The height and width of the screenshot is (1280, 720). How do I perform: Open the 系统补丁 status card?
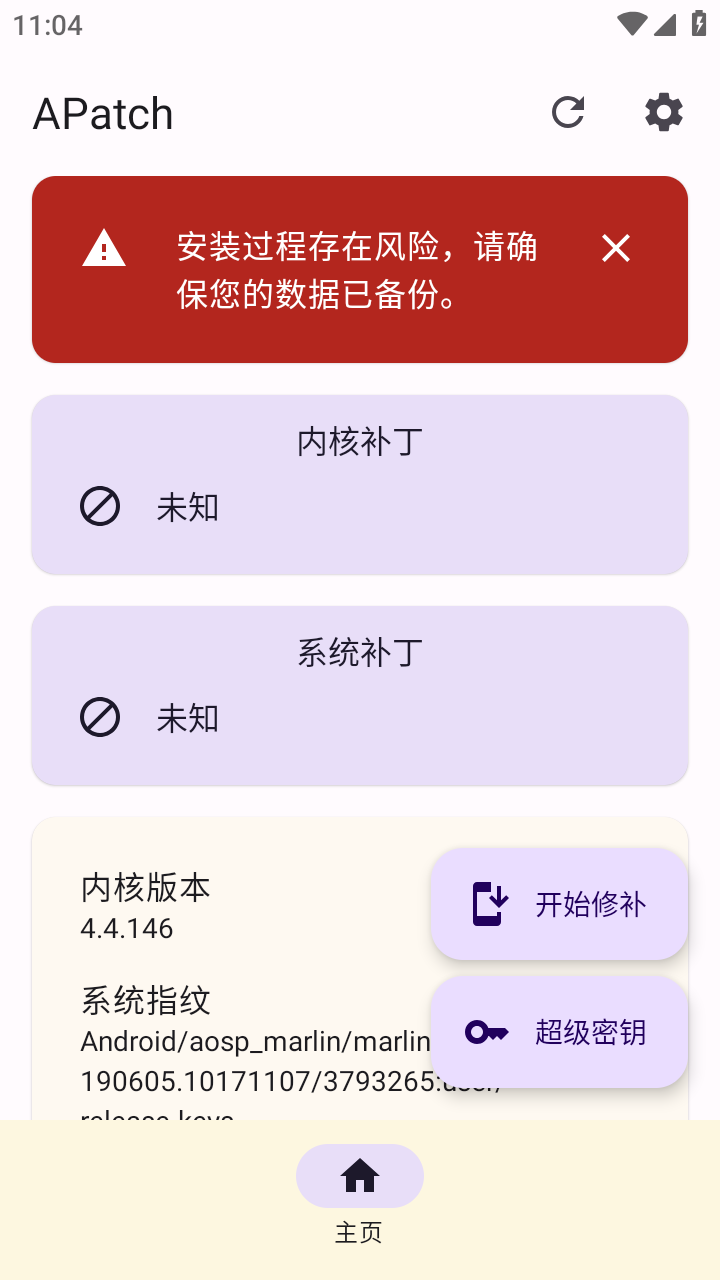(x=360, y=695)
